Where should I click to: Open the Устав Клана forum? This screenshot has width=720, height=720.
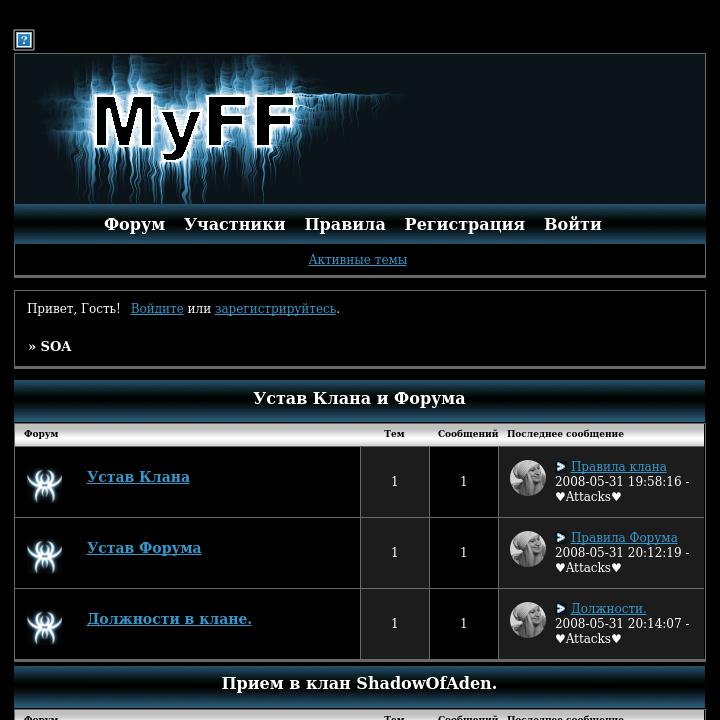pyautogui.click(x=138, y=477)
